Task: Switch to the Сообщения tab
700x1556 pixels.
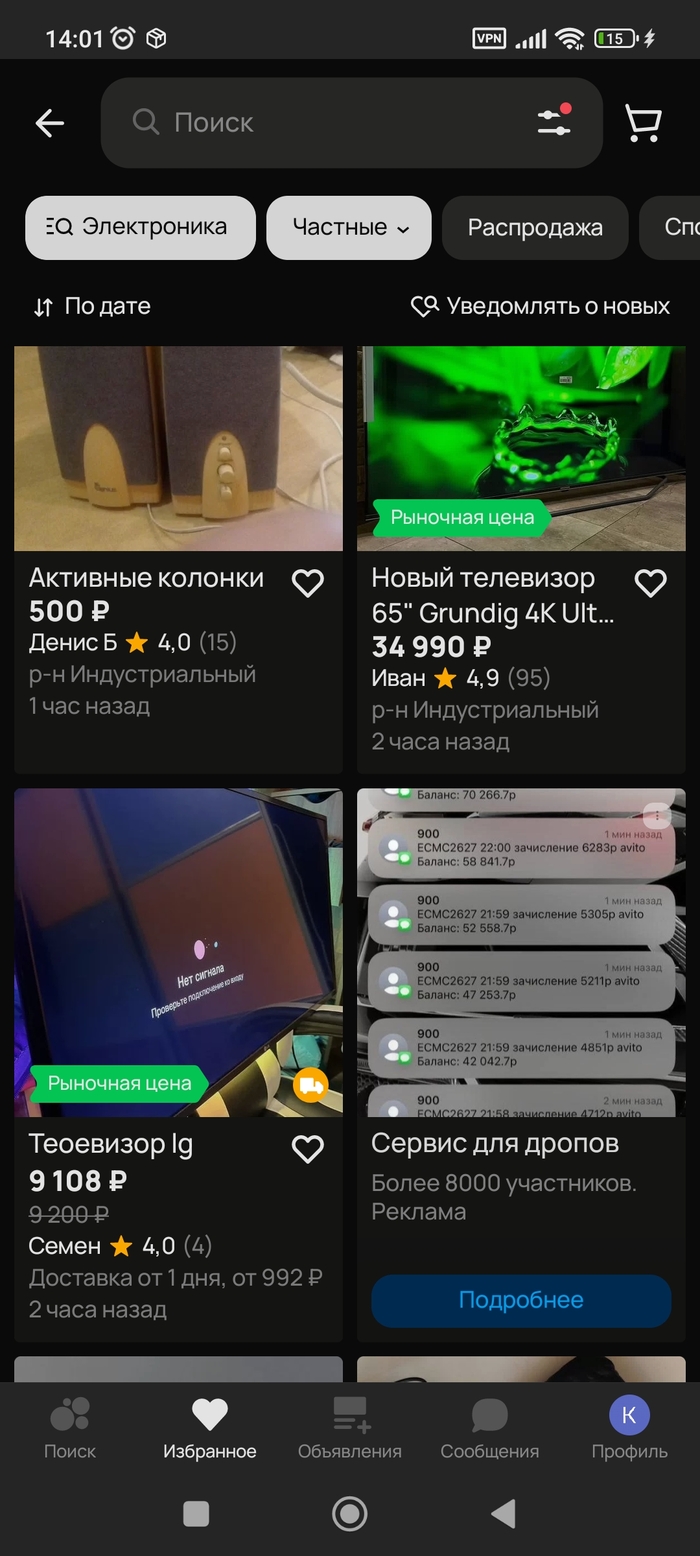Action: point(490,1428)
